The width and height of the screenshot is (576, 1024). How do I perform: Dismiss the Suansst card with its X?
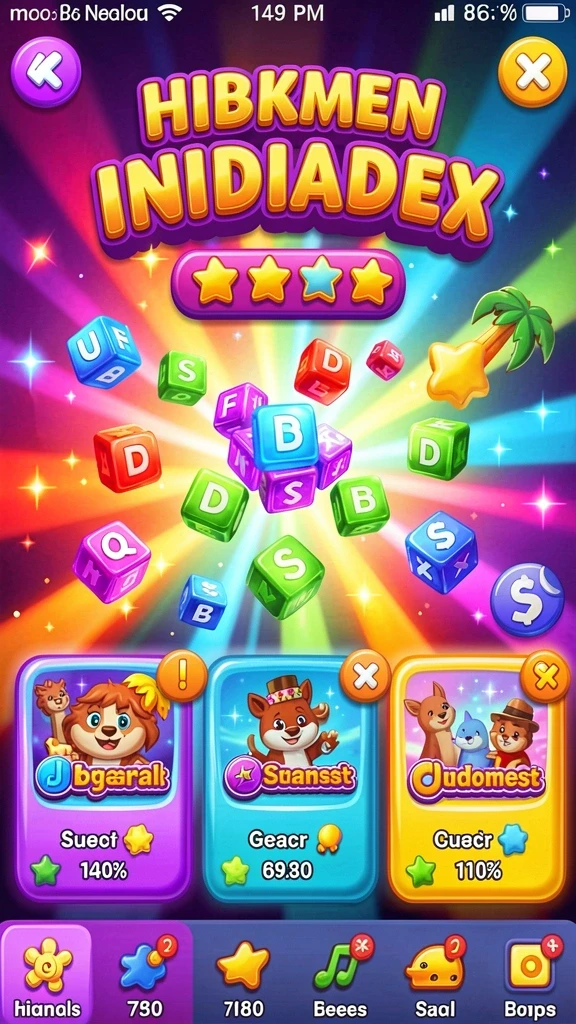tap(365, 677)
